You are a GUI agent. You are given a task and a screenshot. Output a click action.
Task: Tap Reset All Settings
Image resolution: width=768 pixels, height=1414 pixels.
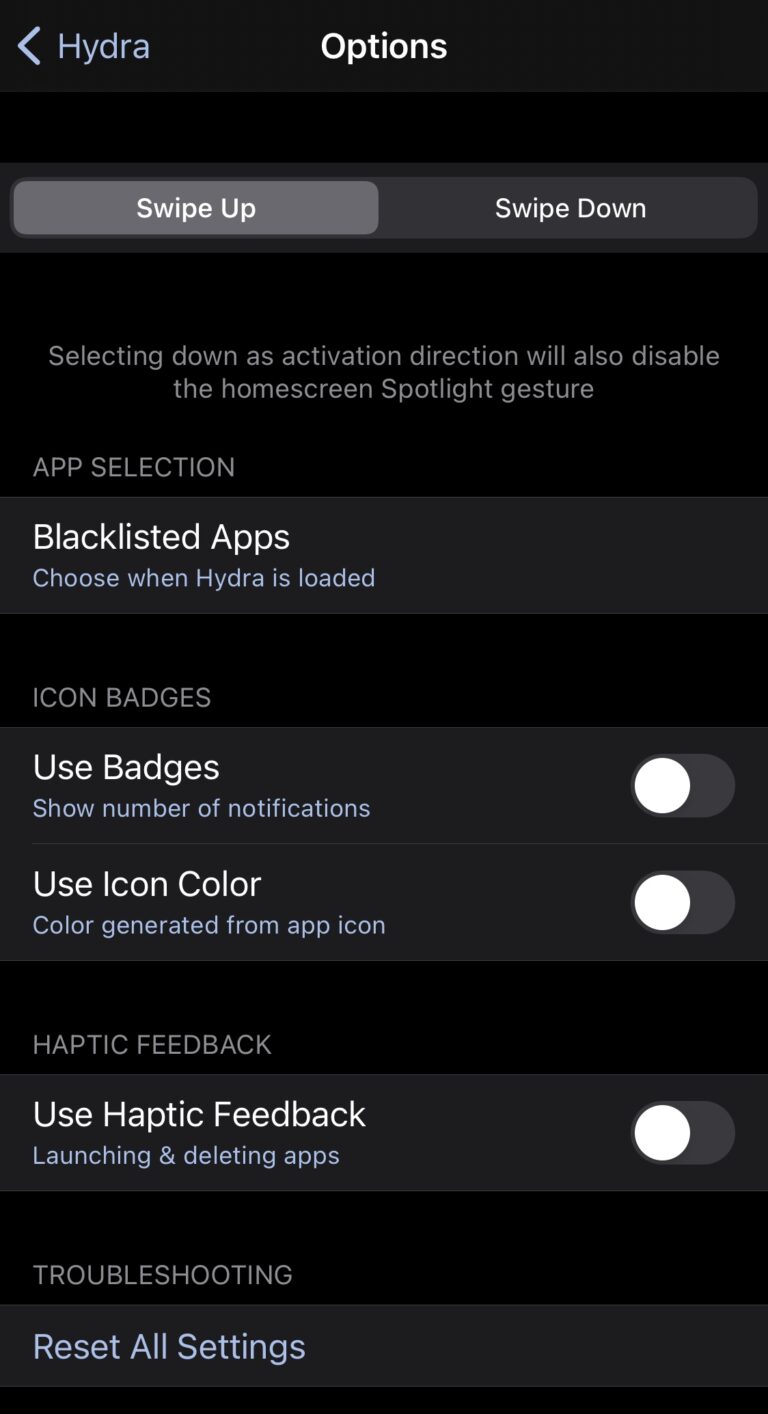169,1346
